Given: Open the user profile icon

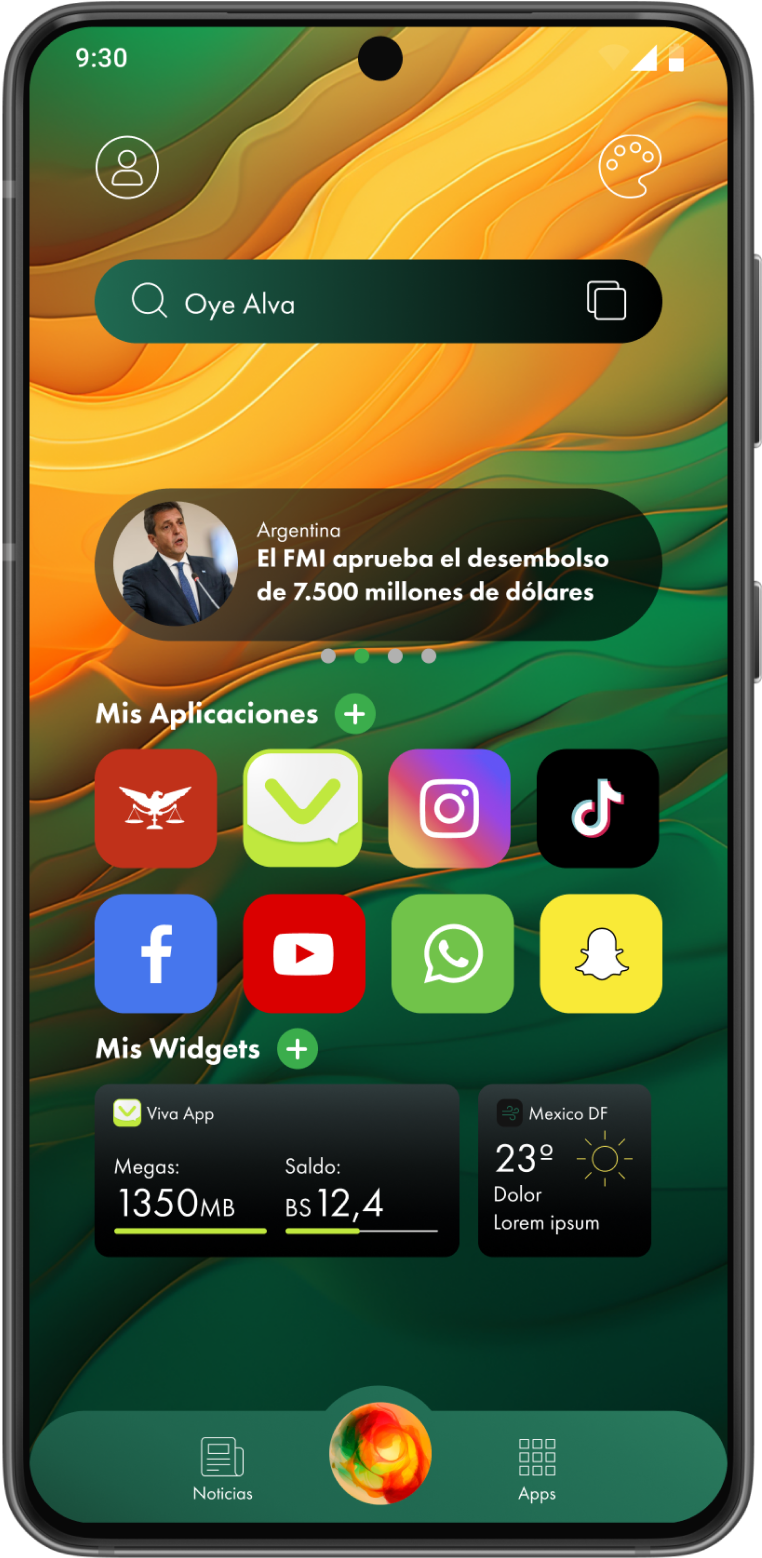Looking at the screenshot, I should 127,167.
